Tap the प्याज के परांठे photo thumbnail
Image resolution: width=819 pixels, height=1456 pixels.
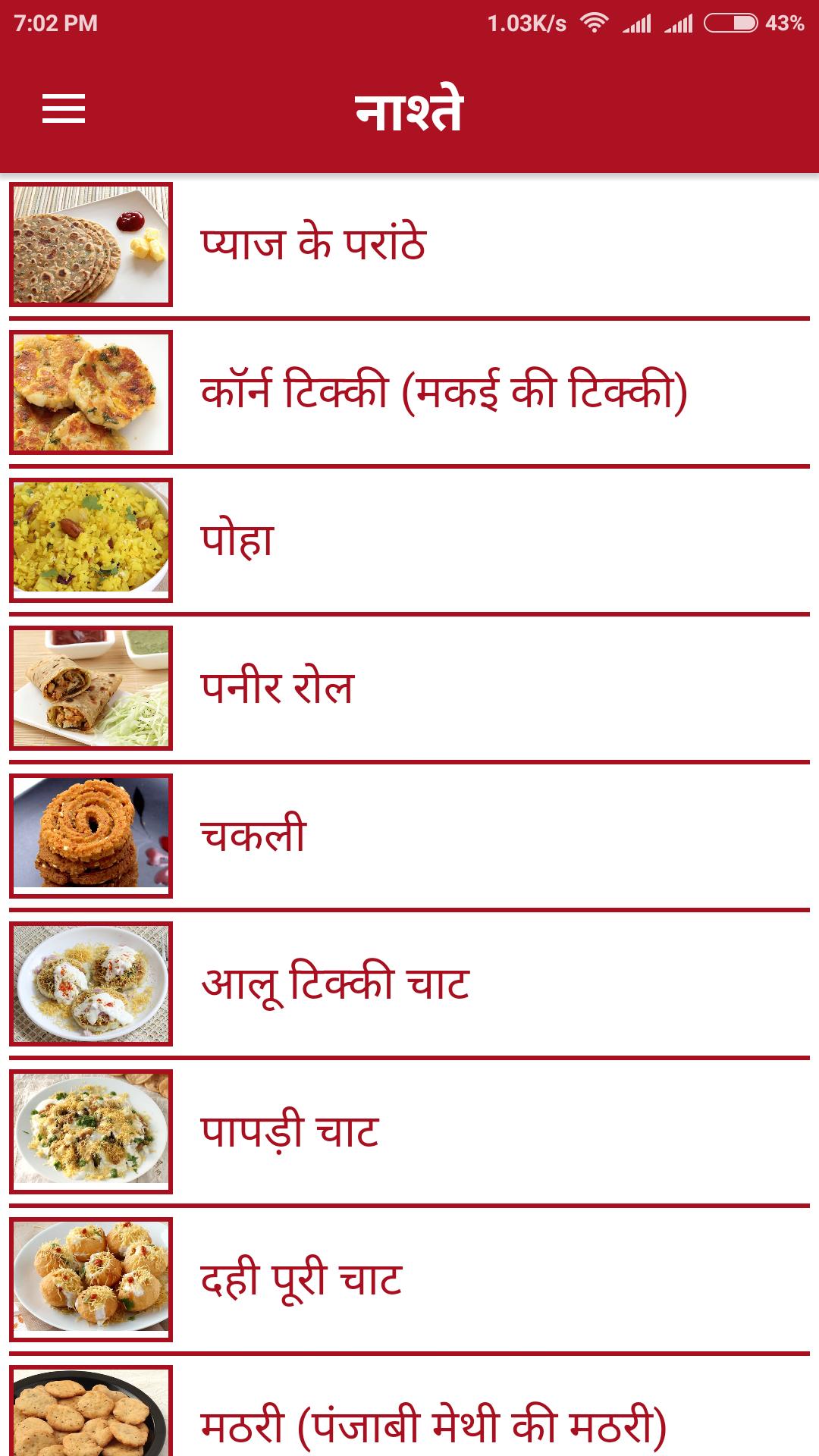91,243
